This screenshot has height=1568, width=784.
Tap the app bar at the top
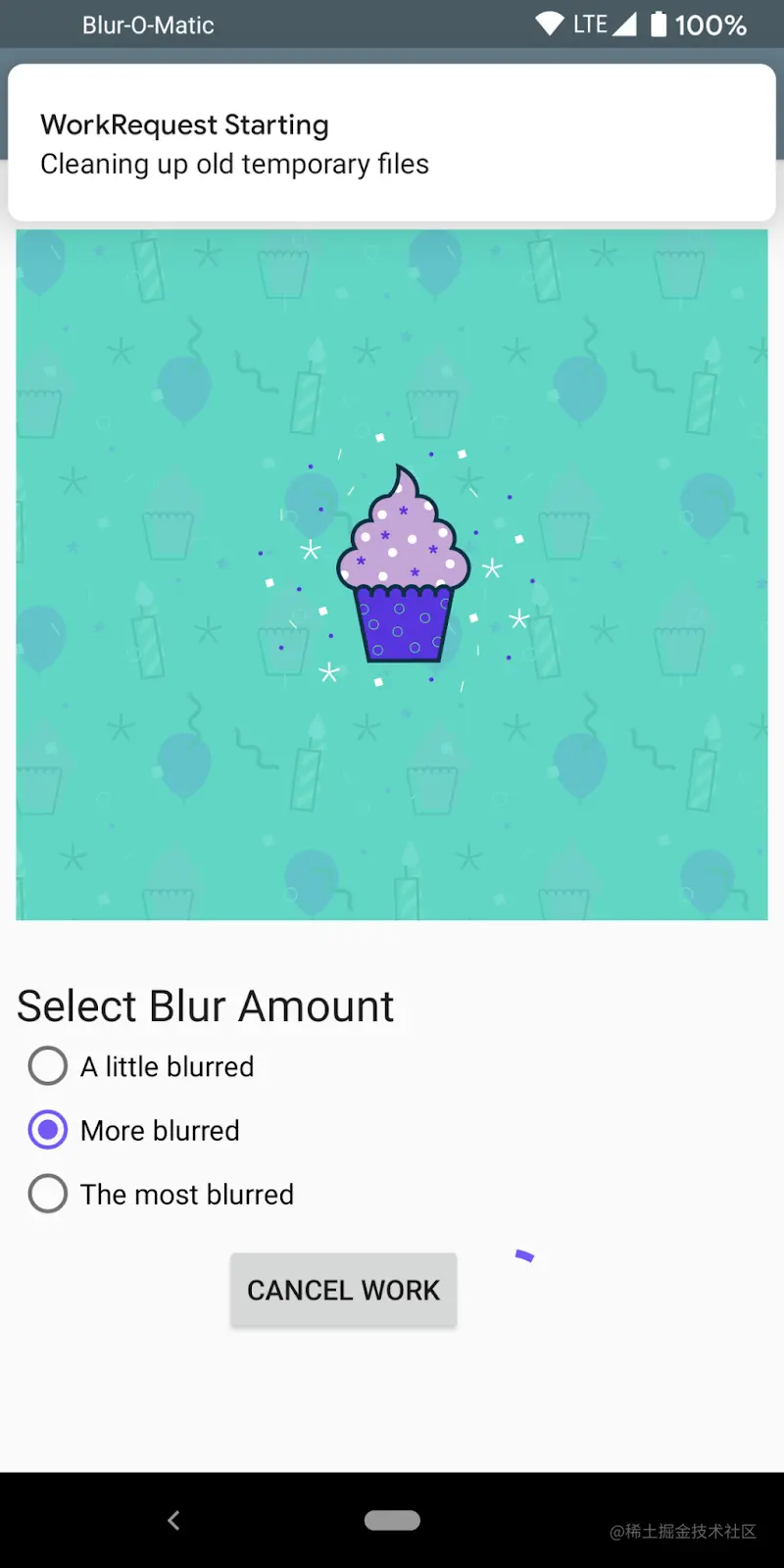[392, 24]
